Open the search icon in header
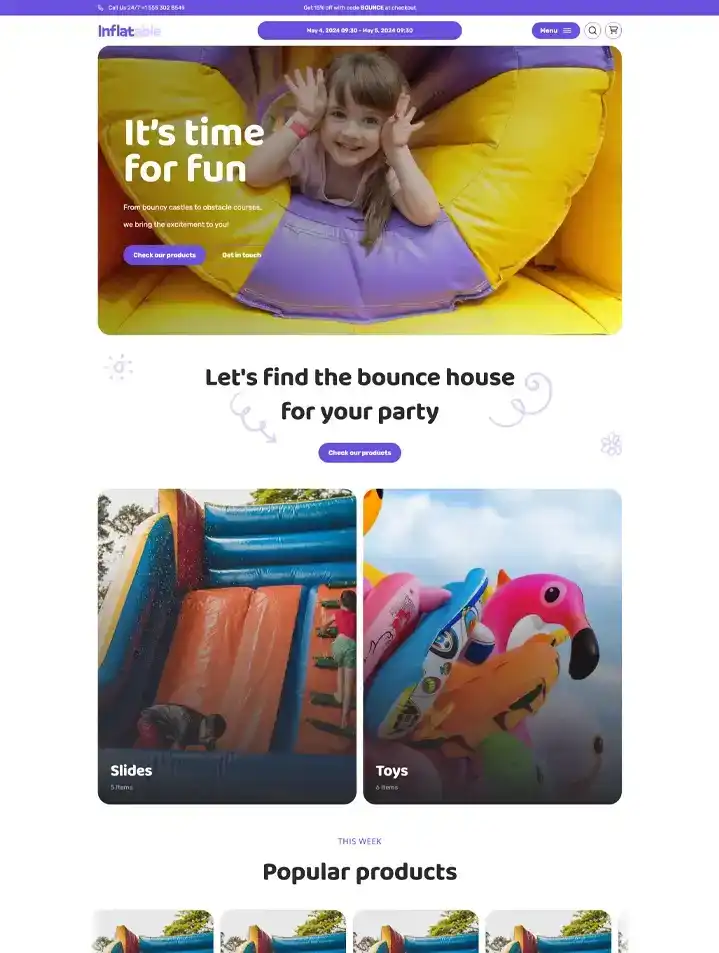 point(593,30)
